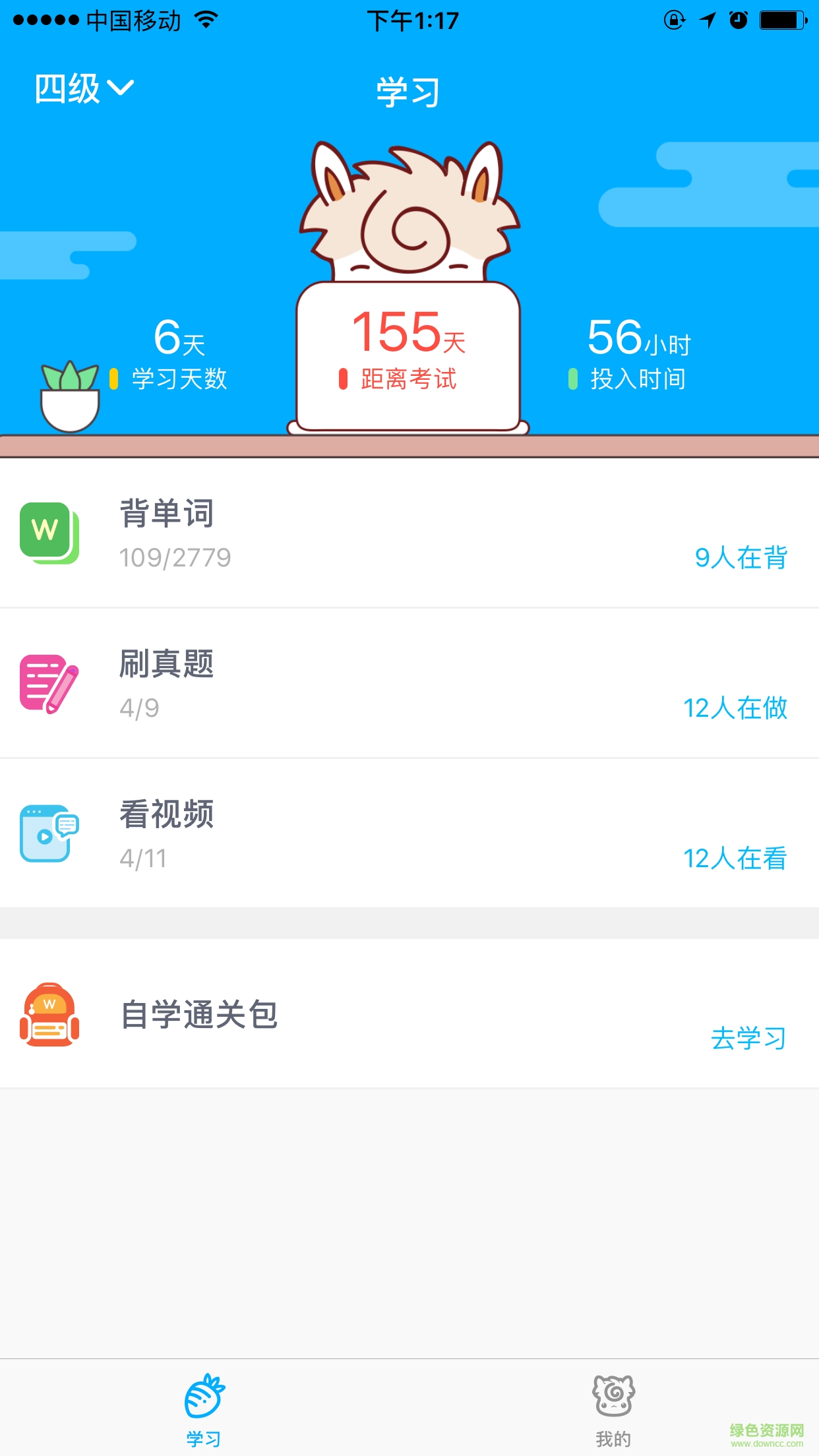Tap the 看视频 video player icon

[x=49, y=833]
